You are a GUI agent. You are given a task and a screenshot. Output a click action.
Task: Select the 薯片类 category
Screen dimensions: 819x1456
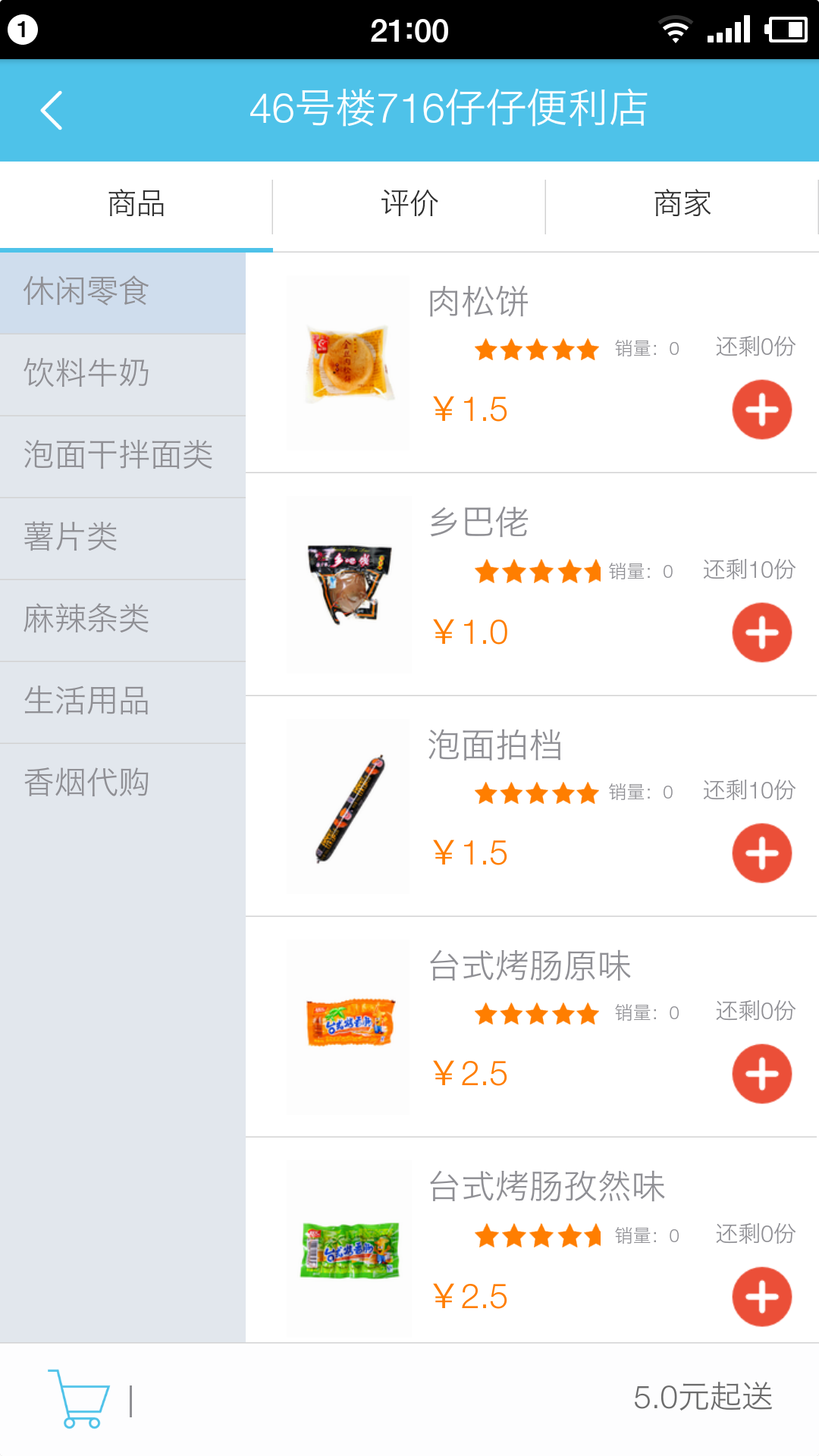coord(123,538)
